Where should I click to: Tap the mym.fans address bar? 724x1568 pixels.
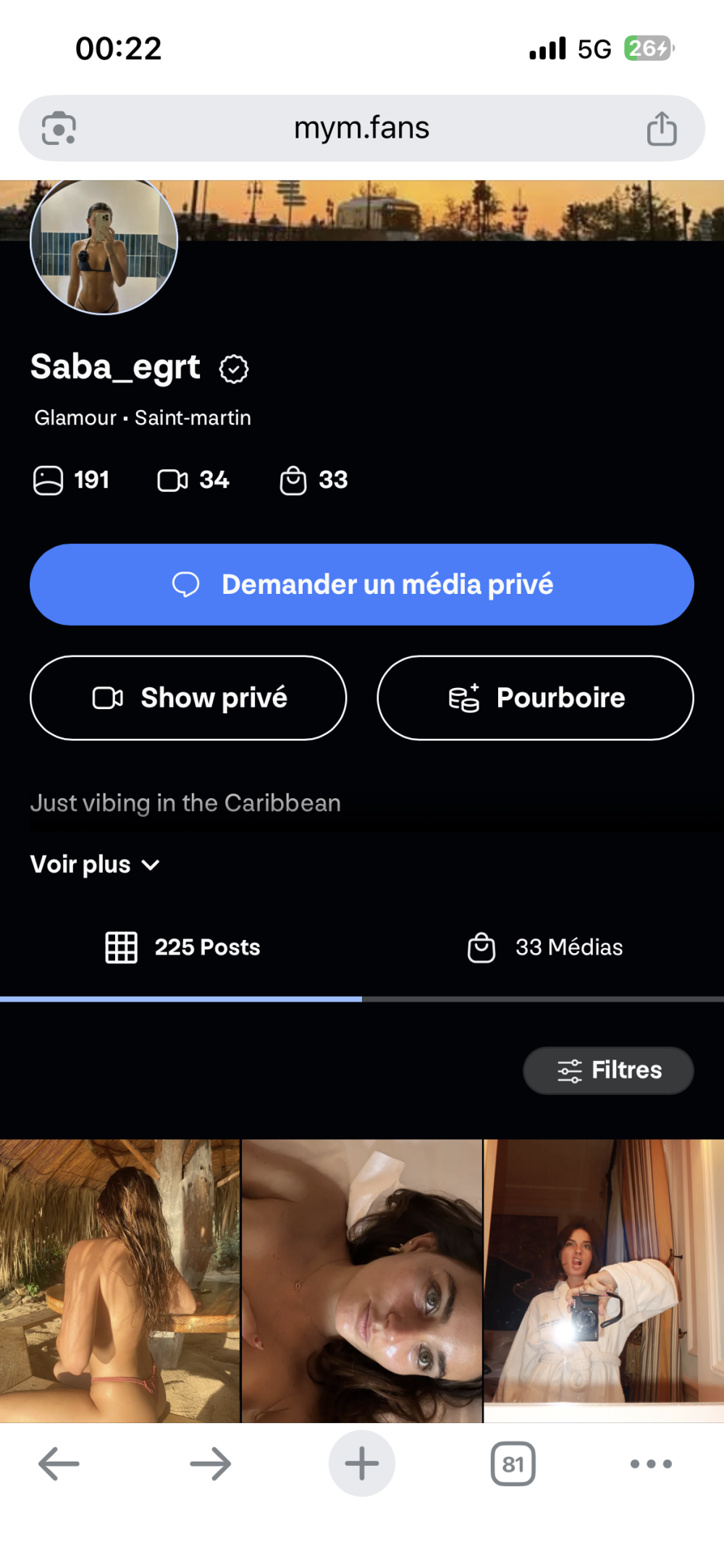point(361,128)
